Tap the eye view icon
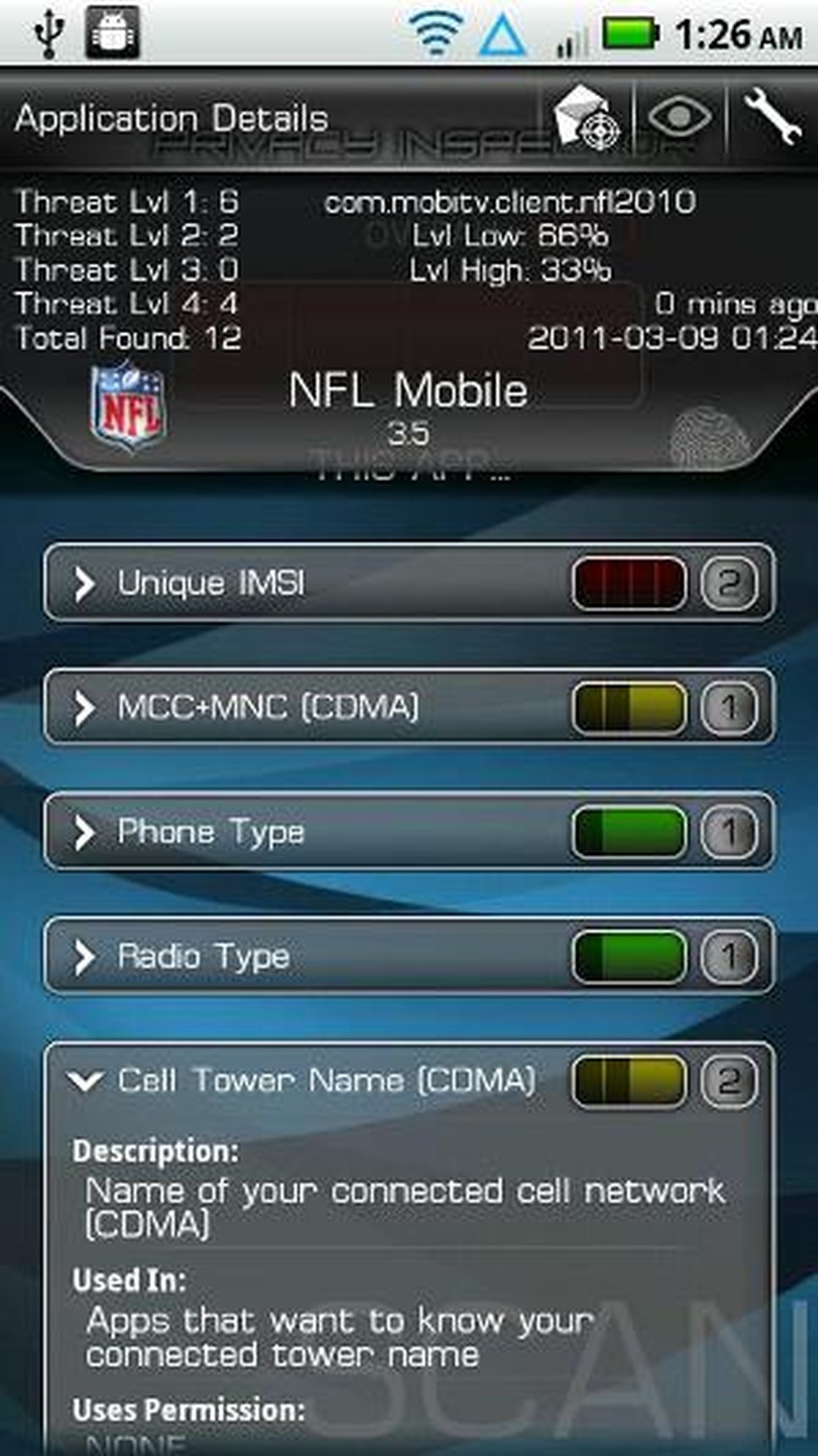The image size is (818, 1456). pyautogui.click(x=679, y=116)
